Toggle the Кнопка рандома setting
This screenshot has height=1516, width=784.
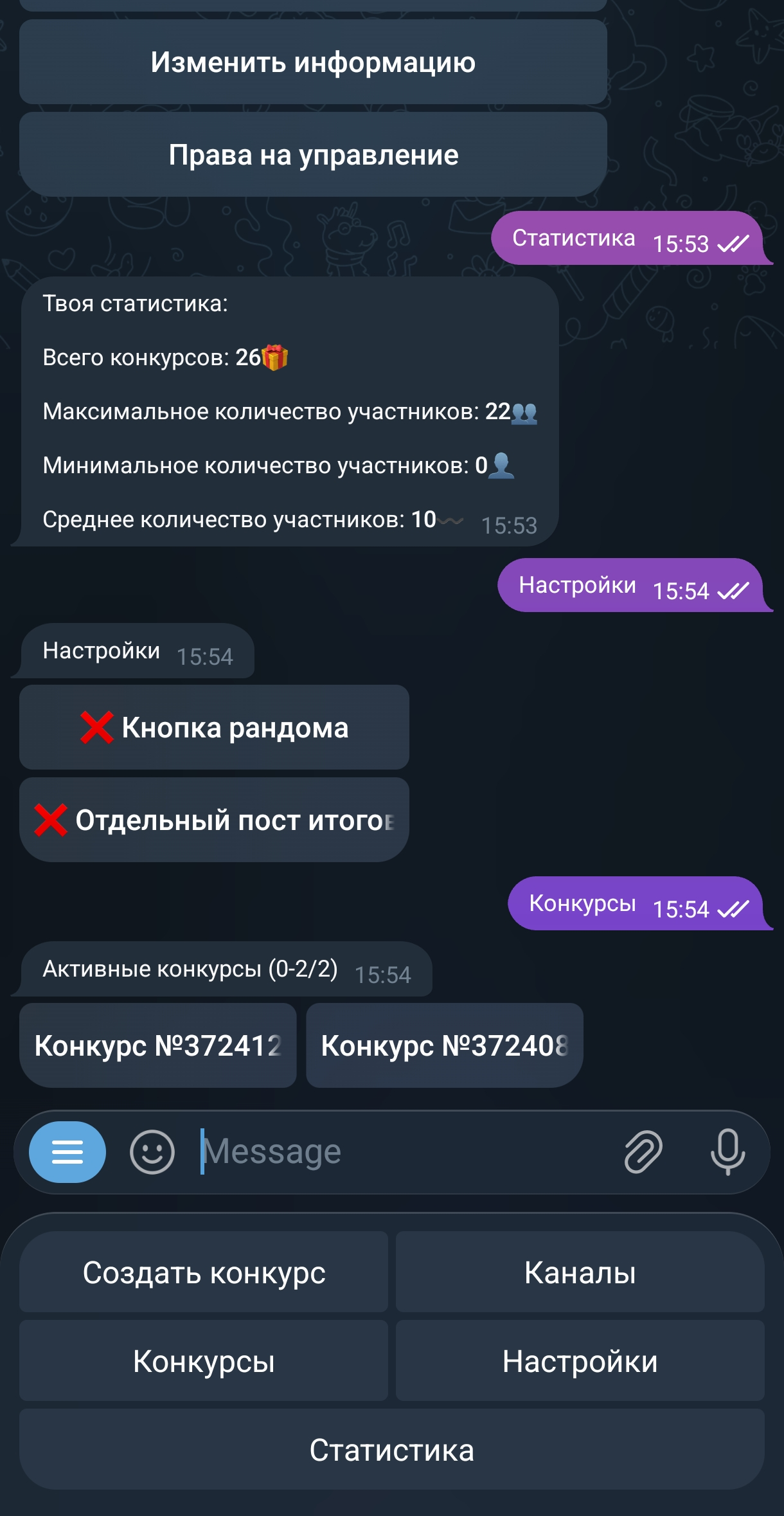coord(214,727)
